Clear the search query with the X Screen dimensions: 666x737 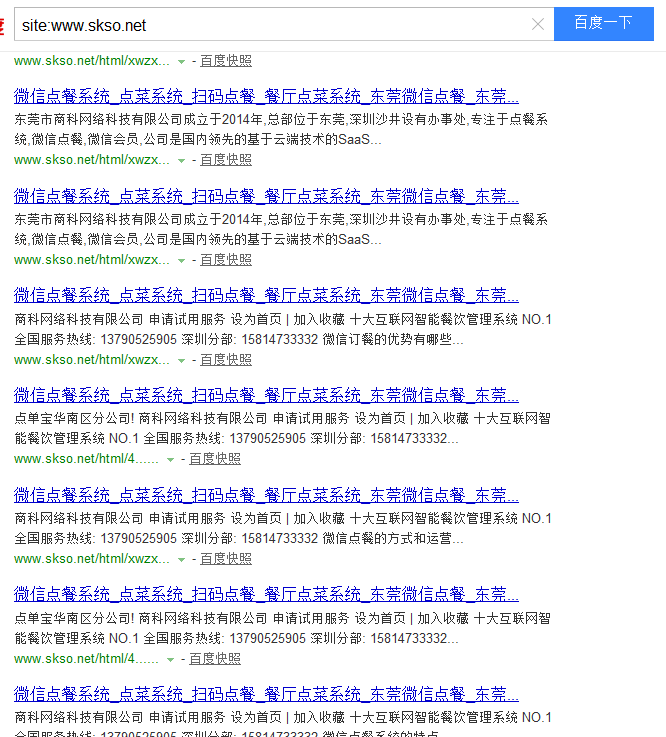click(x=538, y=24)
